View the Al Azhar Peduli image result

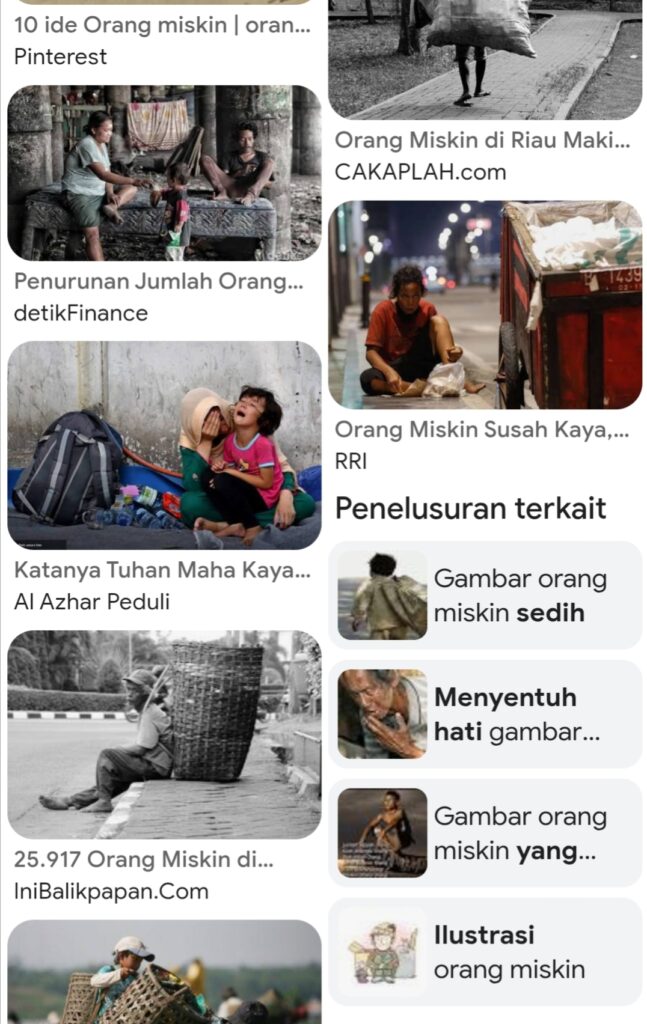tap(164, 446)
